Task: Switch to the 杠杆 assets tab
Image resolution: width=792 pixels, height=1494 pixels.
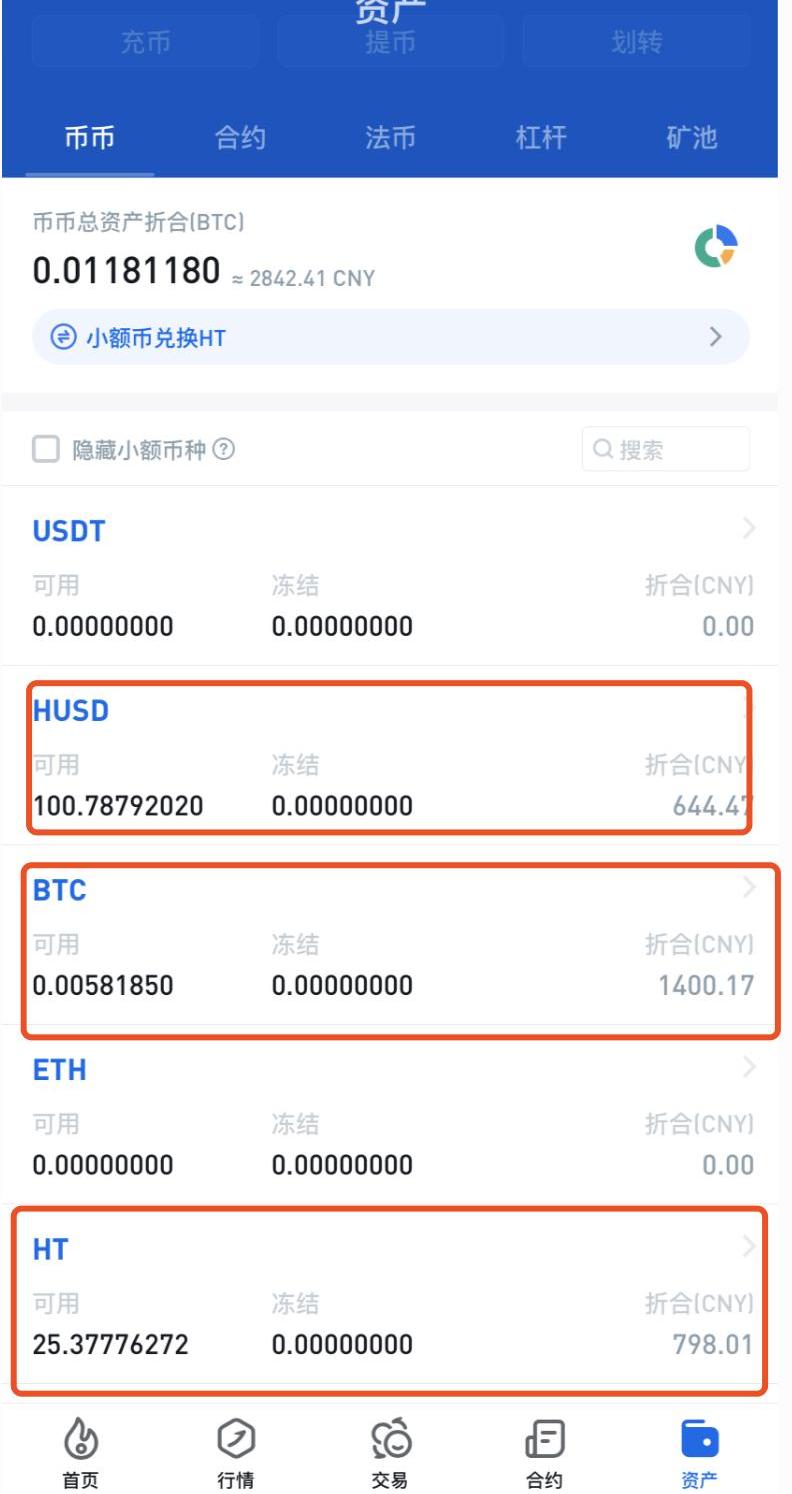Action: (541, 138)
